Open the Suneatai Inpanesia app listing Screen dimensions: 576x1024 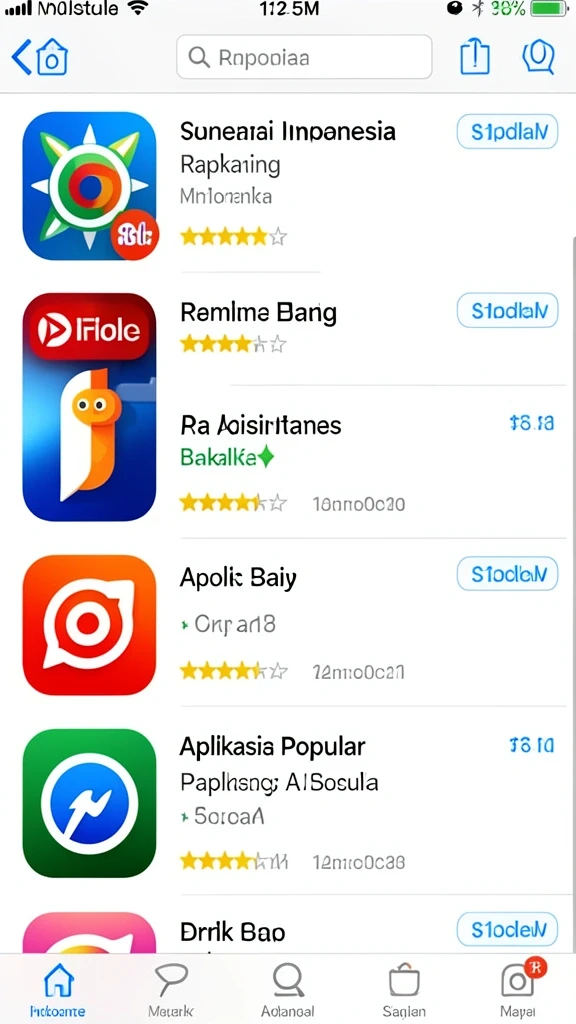coord(287,131)
